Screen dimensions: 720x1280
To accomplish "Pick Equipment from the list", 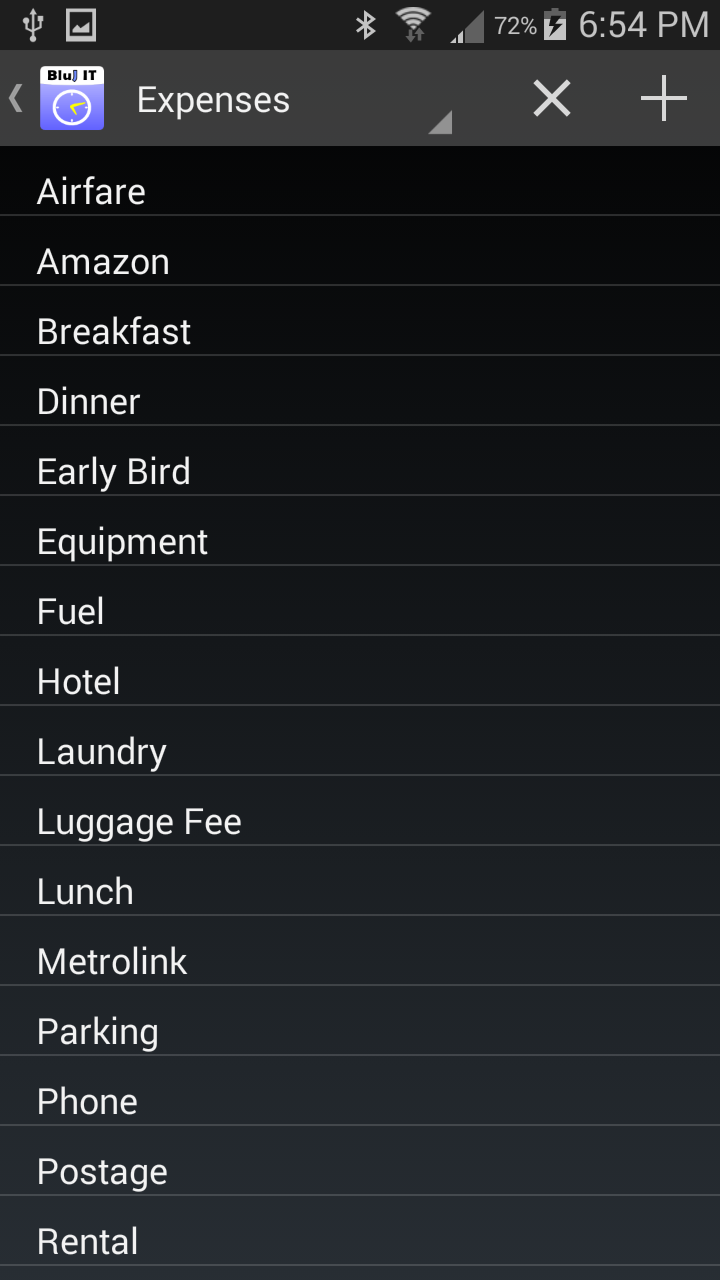I will click(360, 541).
